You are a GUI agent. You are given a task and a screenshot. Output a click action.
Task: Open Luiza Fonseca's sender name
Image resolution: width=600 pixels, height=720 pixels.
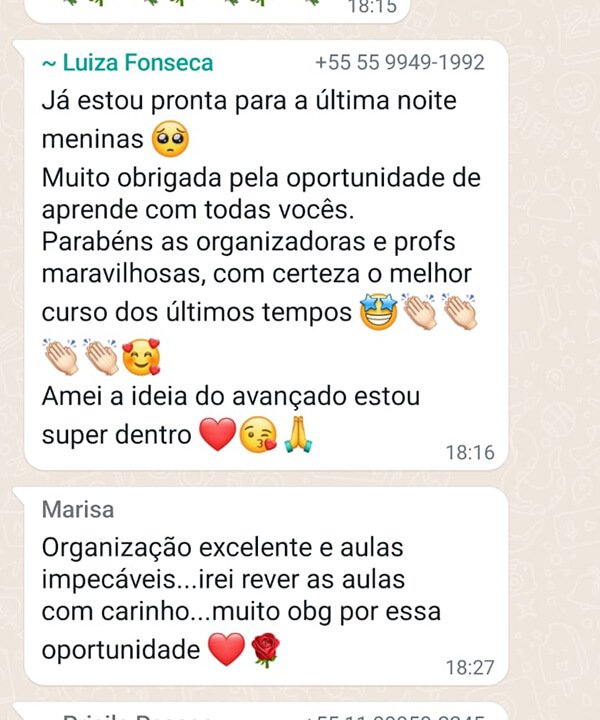tap(127, 63)
